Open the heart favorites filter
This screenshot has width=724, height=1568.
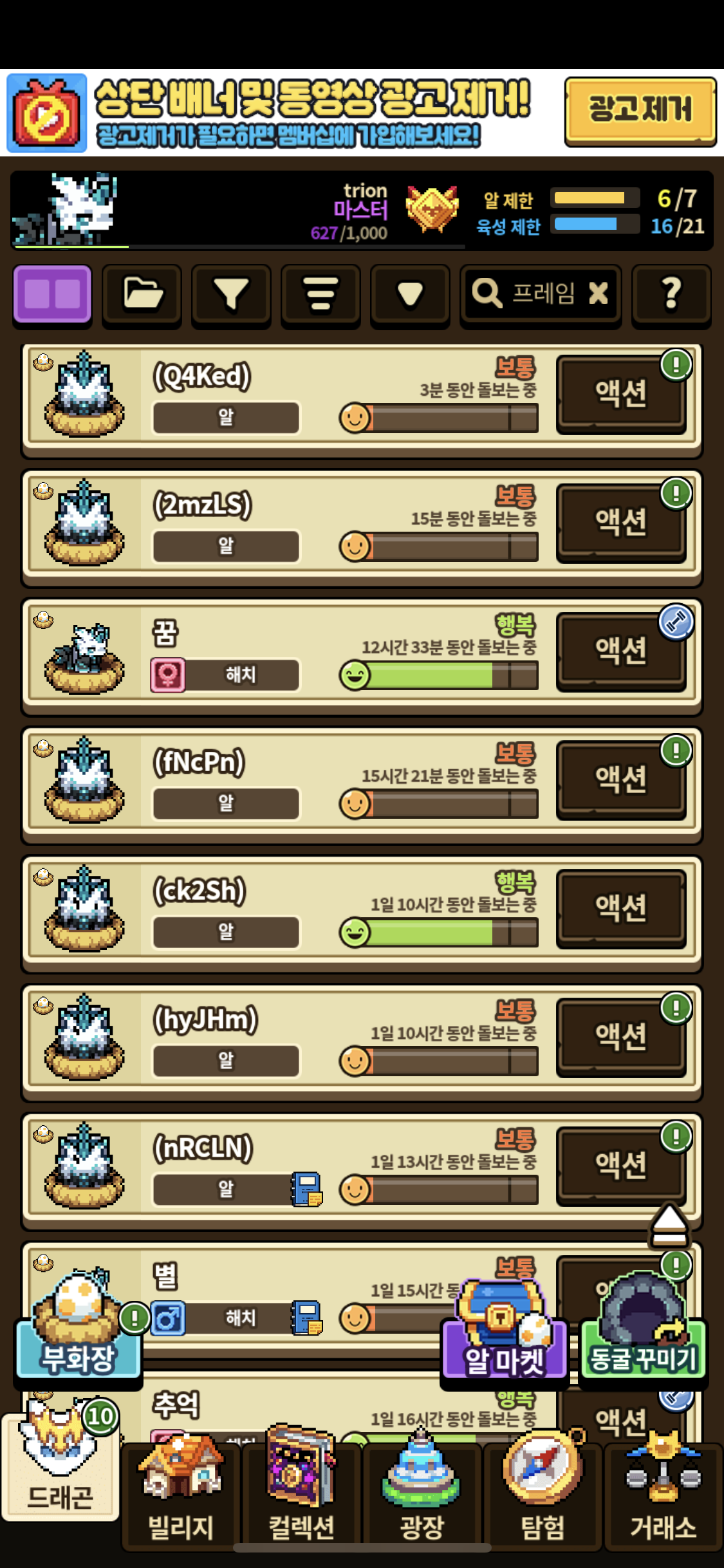point(410,294)
